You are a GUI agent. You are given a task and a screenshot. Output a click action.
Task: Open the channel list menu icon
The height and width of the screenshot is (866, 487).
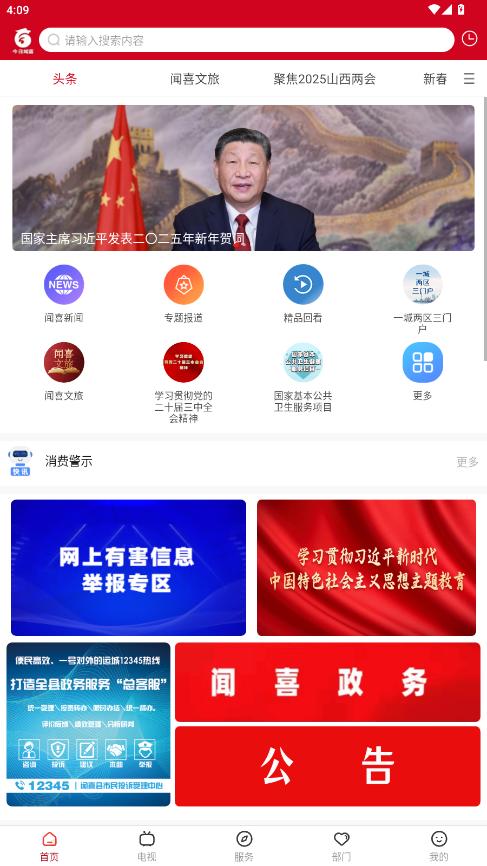click(x=469, y=79)
